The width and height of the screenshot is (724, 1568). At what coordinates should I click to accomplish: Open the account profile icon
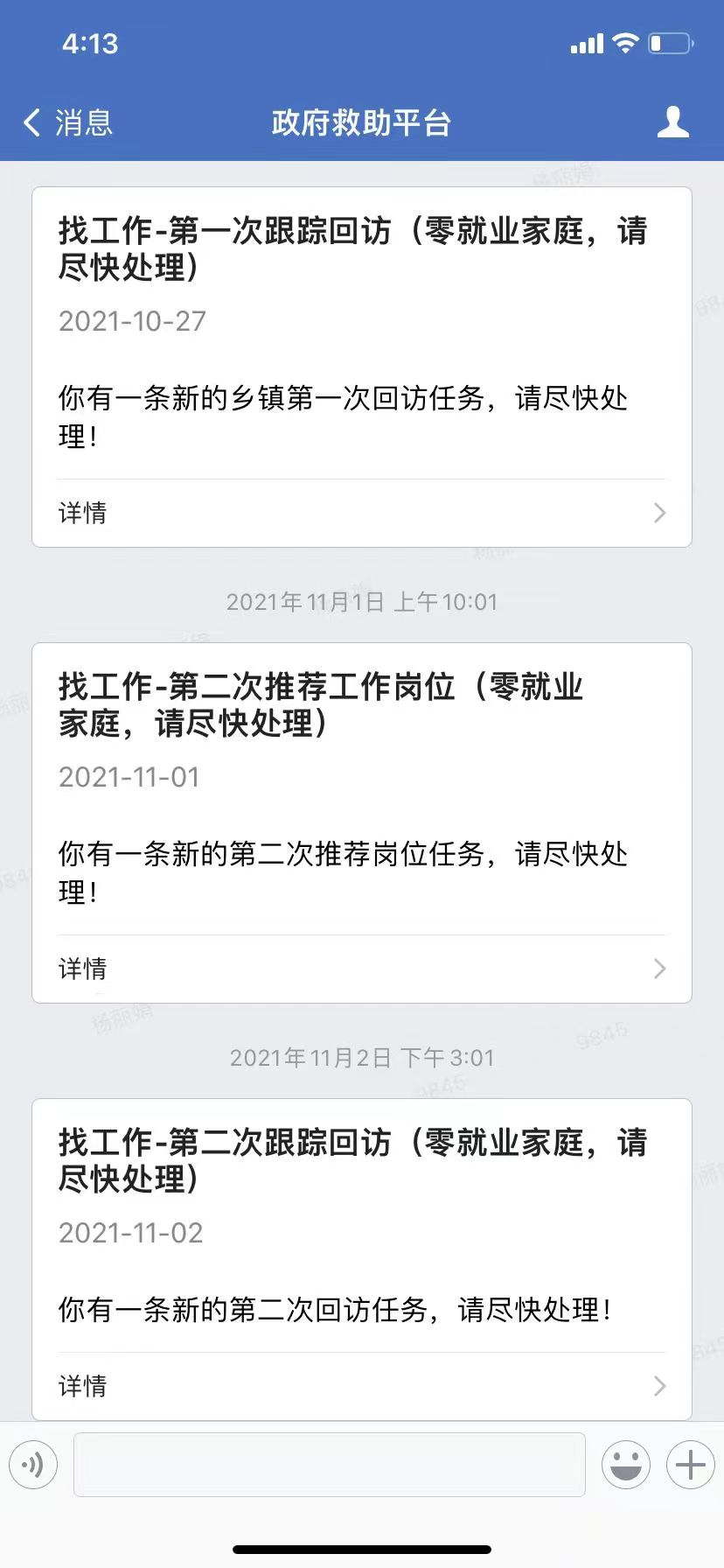click(672, 122)
